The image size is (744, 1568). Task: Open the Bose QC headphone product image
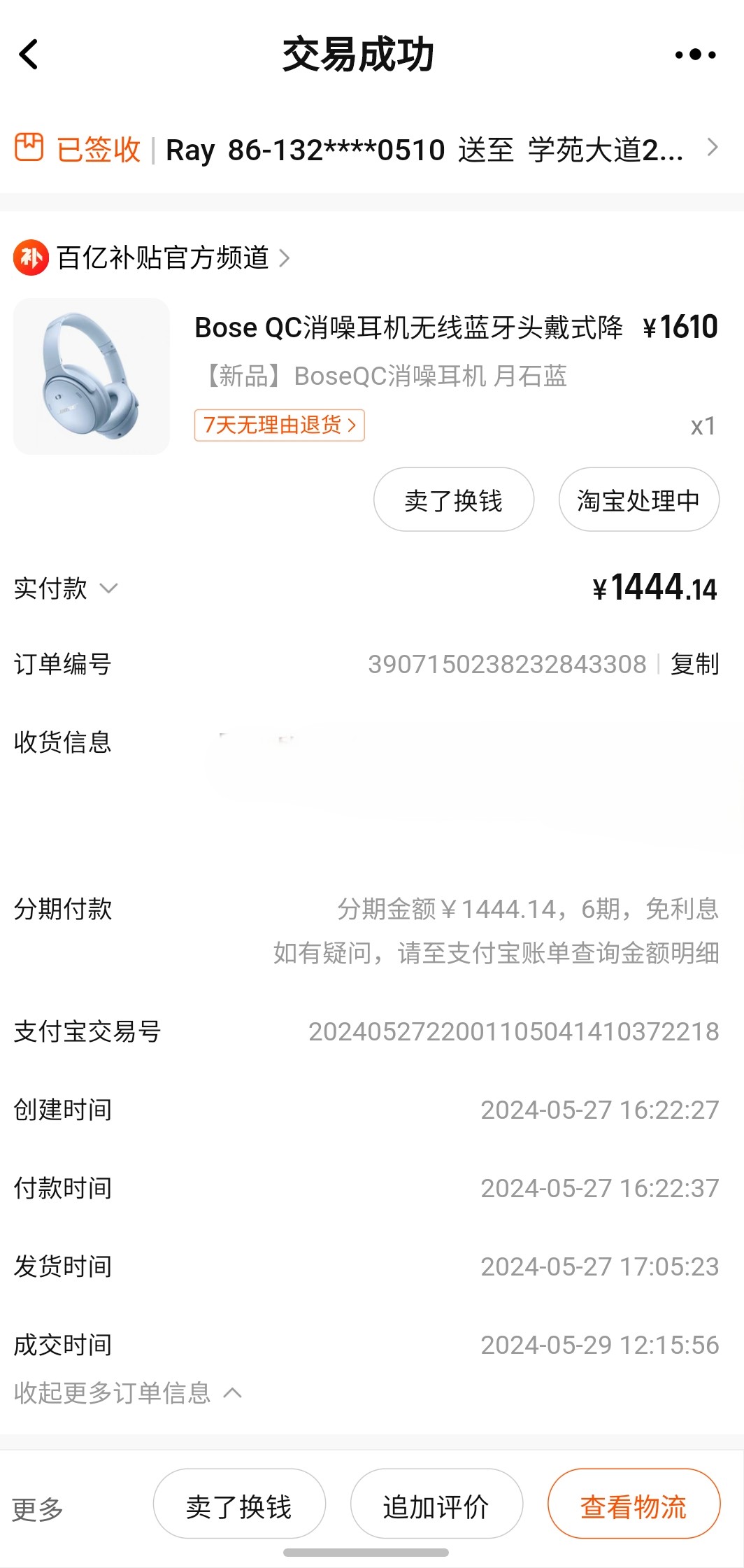coord(92,376)
